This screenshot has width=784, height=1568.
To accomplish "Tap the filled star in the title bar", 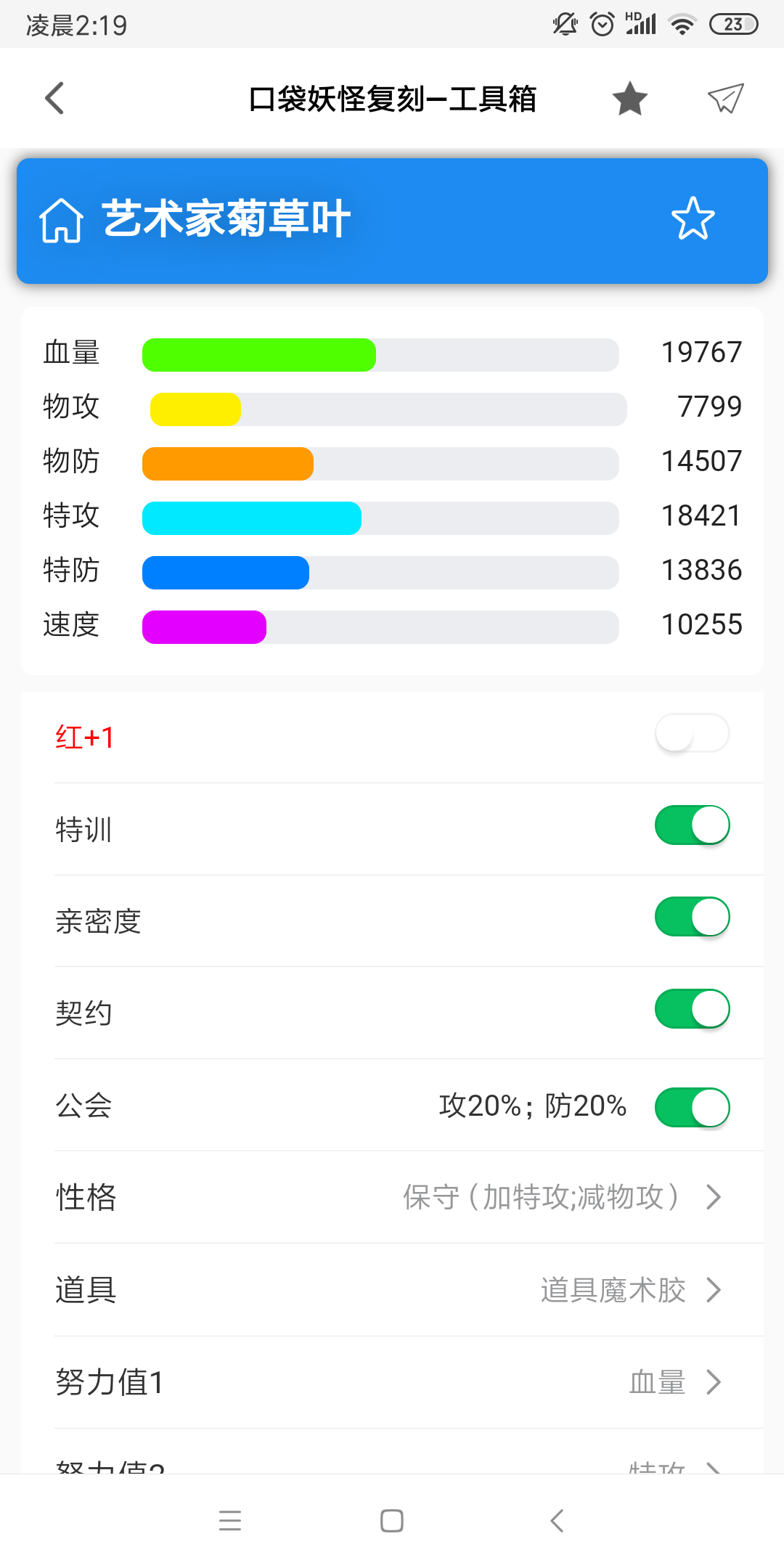I will tap(629, 99).
